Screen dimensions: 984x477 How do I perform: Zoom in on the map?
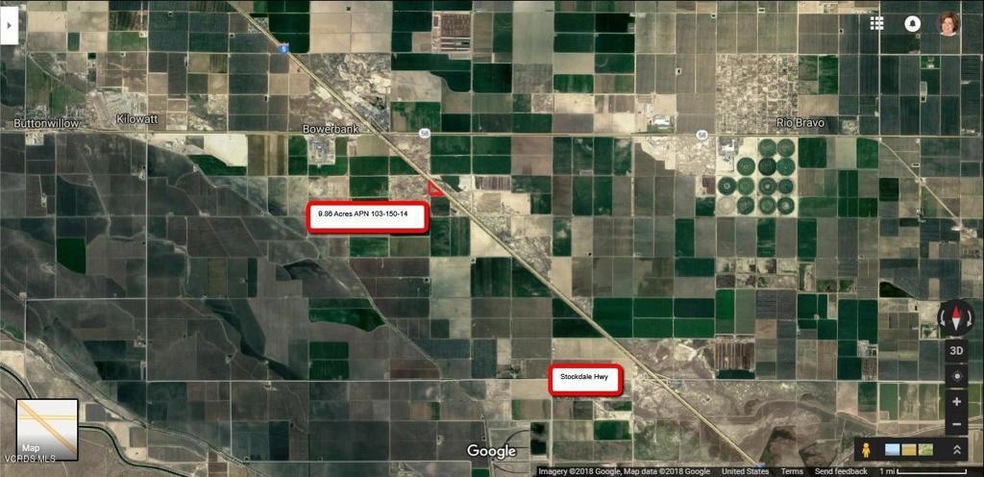tap(957, 402)
